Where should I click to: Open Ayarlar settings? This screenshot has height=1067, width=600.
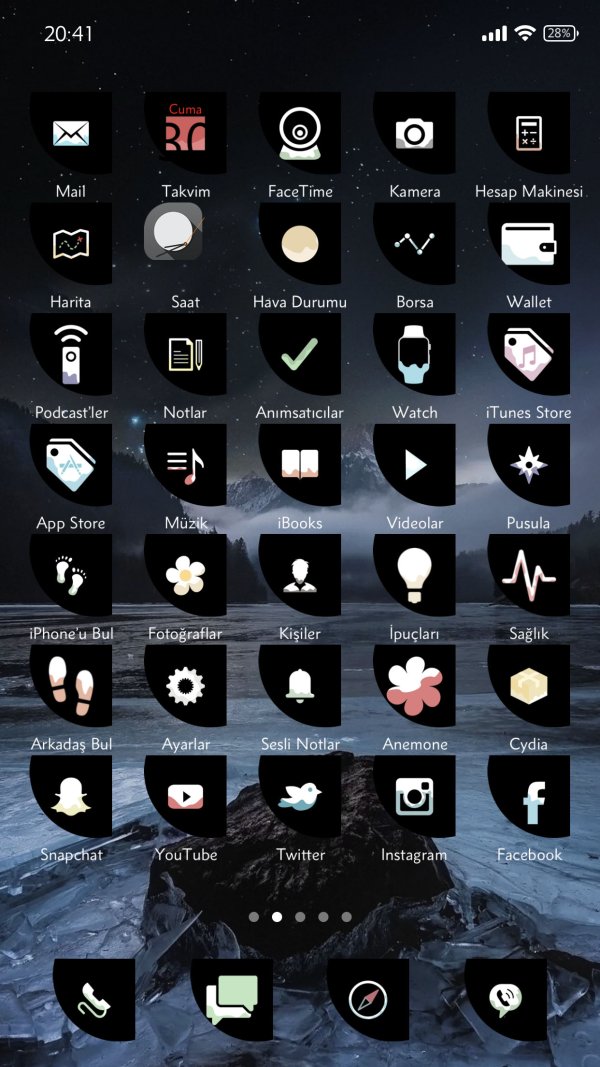[185, 686]
